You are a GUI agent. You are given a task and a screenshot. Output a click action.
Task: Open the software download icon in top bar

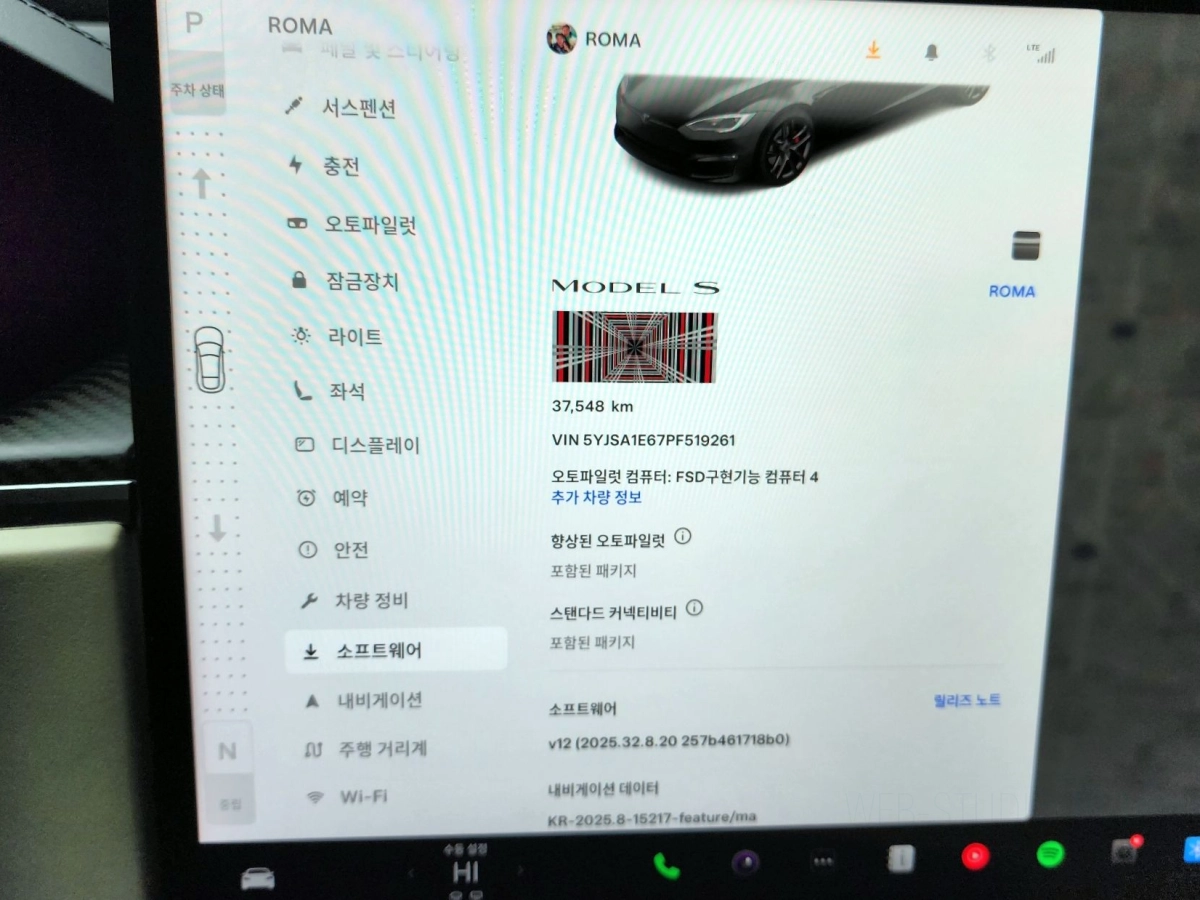click(x=873, y=50)
